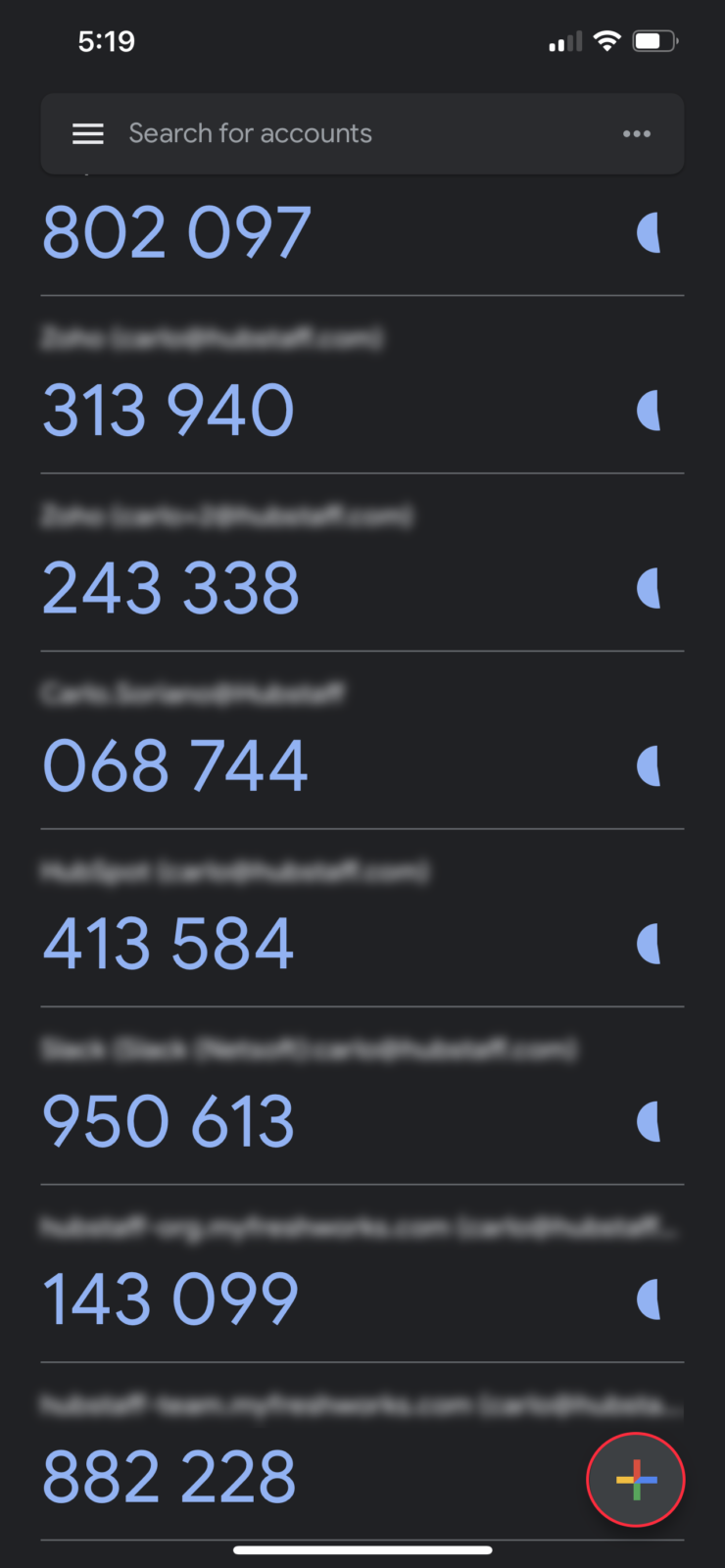Screen dimensions: 725x1568
Task: Copy the code 068 744
Action: pyautogui.click(x=175, y=766)
